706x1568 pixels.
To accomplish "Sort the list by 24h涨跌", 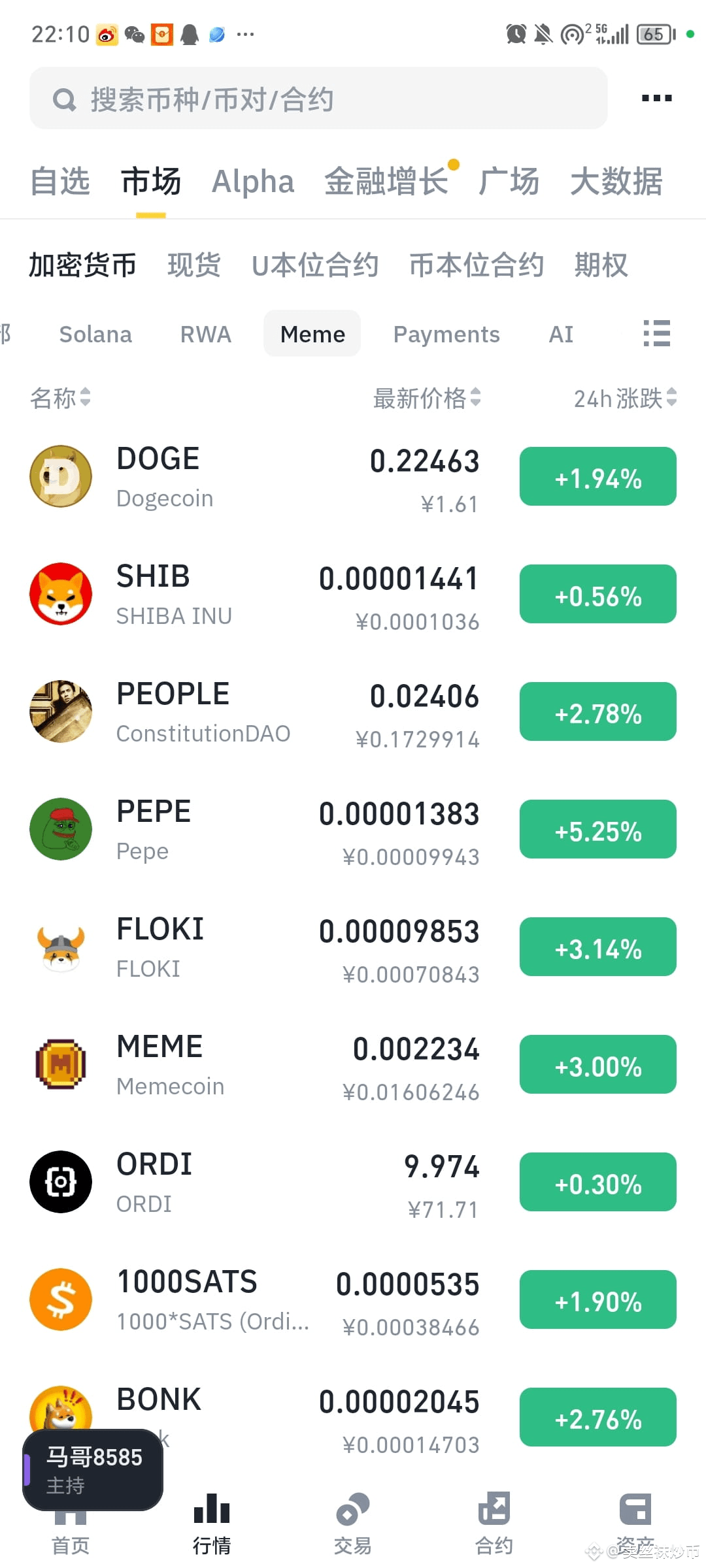I will pyautogui.click(x=625, y=398).
